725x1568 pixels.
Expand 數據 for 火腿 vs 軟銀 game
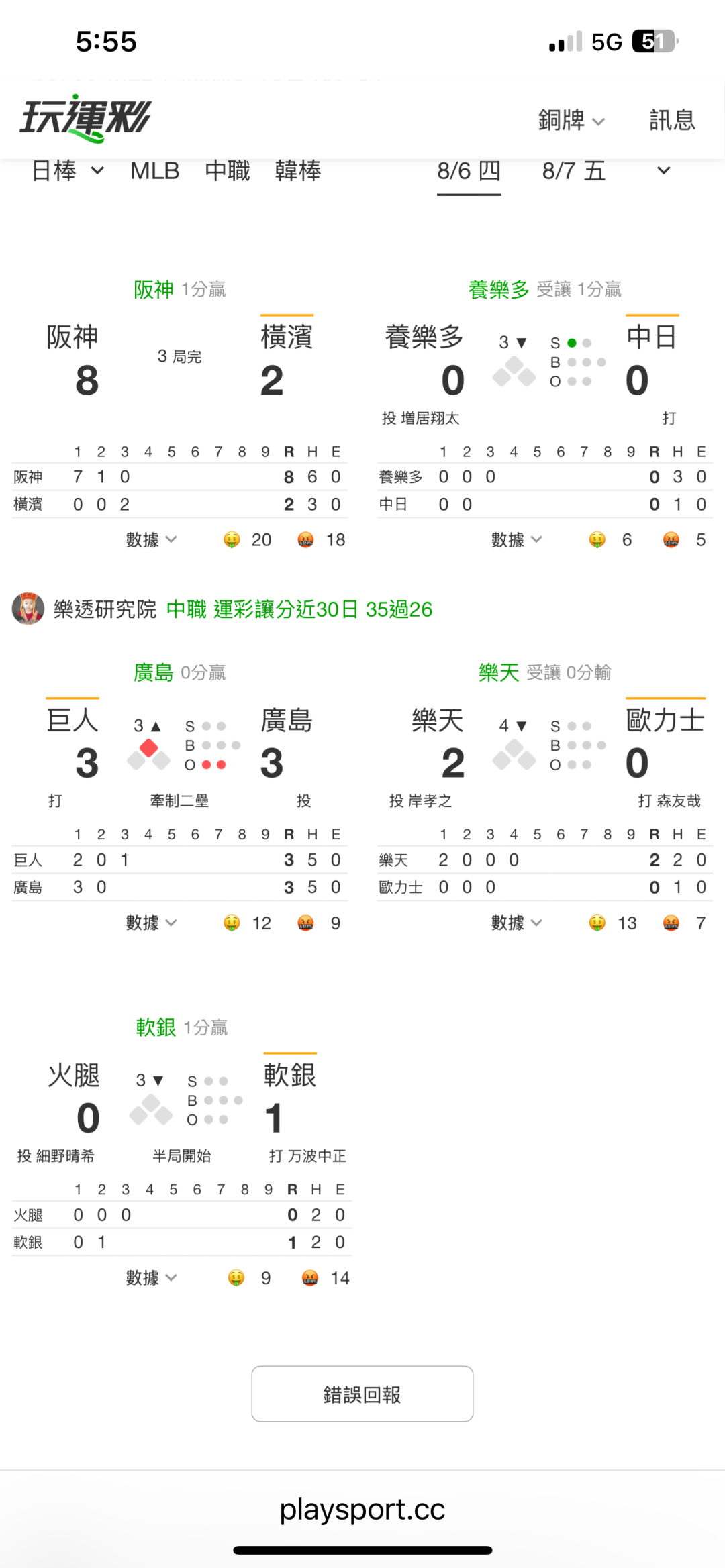coord(152,1278)
